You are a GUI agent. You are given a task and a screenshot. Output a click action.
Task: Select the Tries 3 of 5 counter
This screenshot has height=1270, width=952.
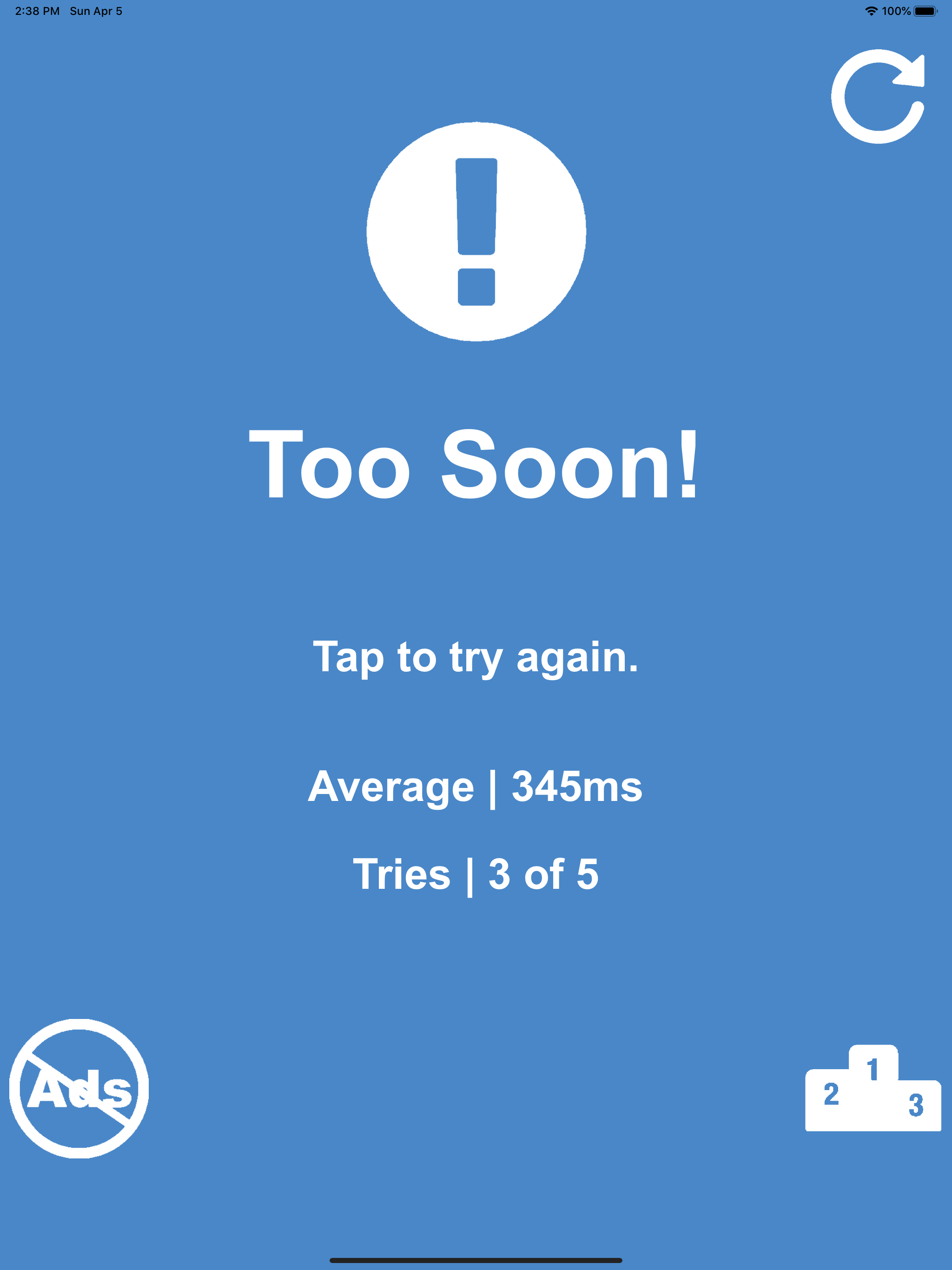click(476, 873)
